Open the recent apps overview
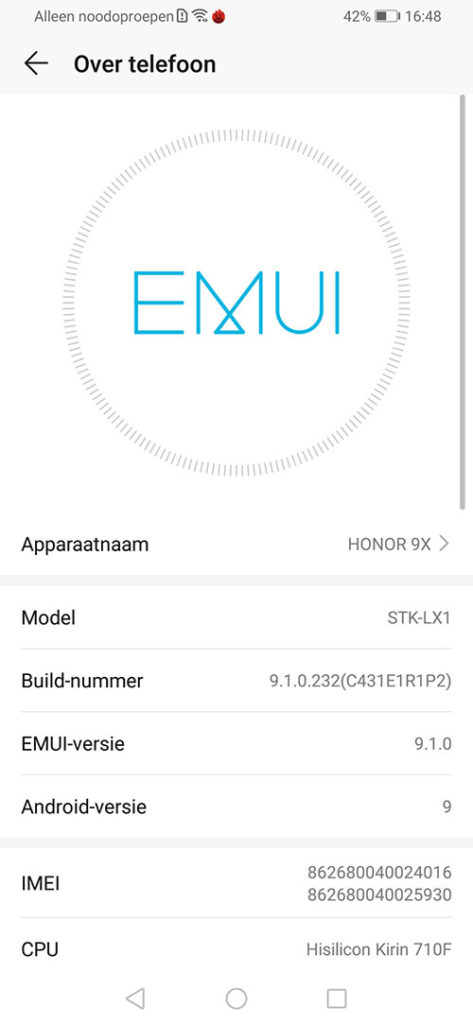The image size is (473, 1024). [x=336, y=998]
